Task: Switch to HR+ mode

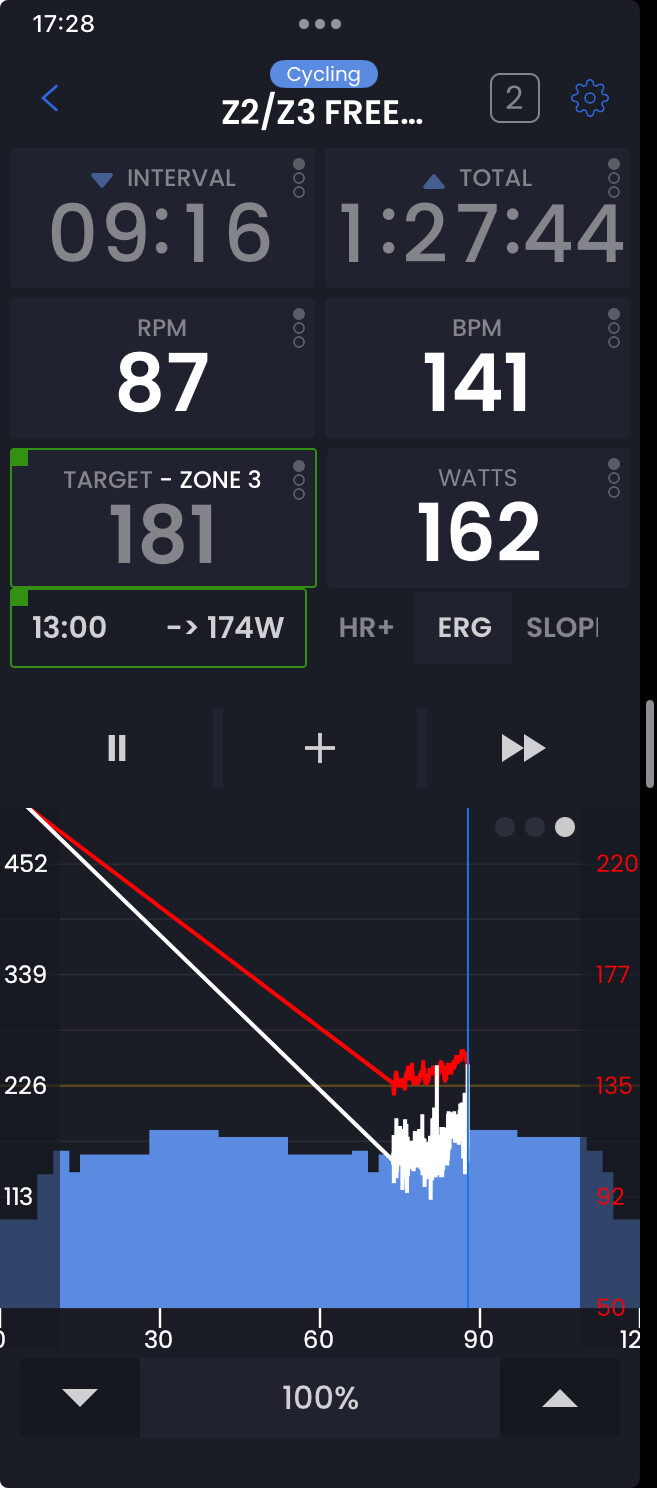Action: coord(366,628)
